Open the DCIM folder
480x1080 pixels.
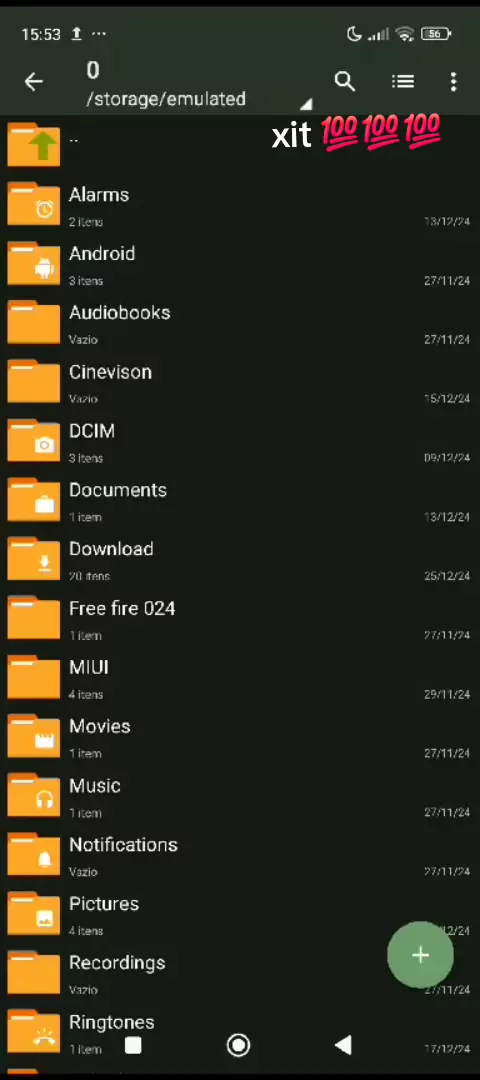pyautogui.click(x=240, y=442)
